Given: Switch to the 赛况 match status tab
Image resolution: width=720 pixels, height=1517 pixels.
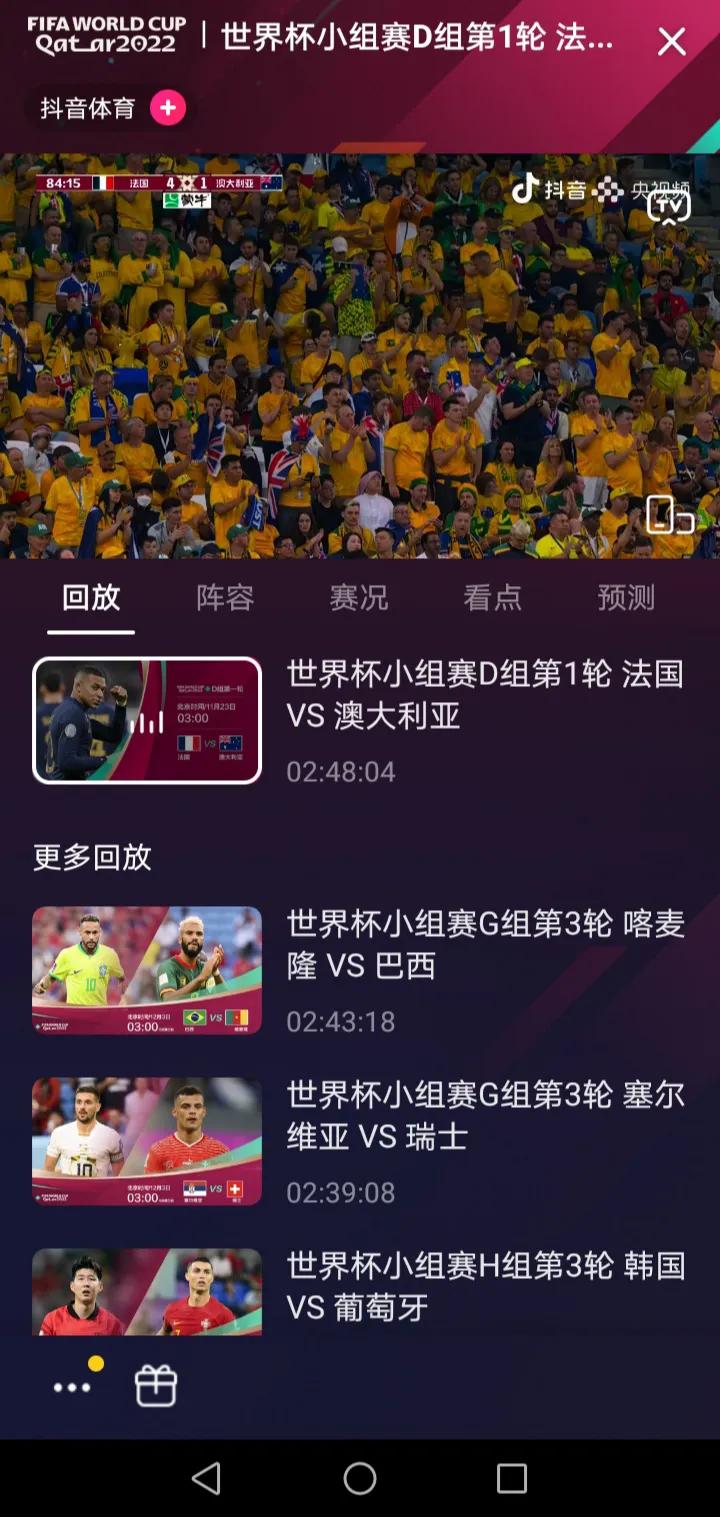Looking at the screenshot, I should pyautogui.click(x=358, y=597).
